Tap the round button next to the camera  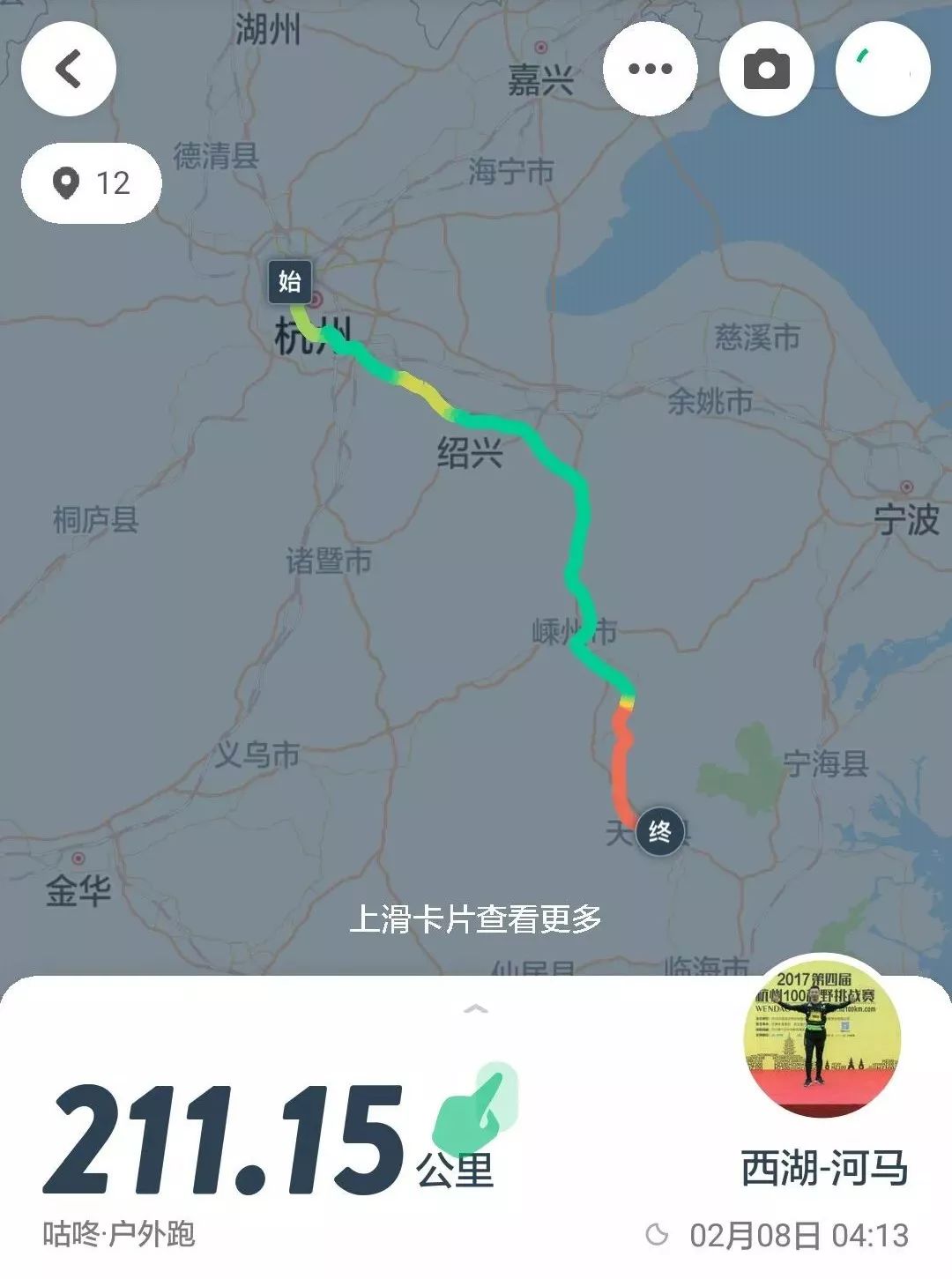coord(882,69)
